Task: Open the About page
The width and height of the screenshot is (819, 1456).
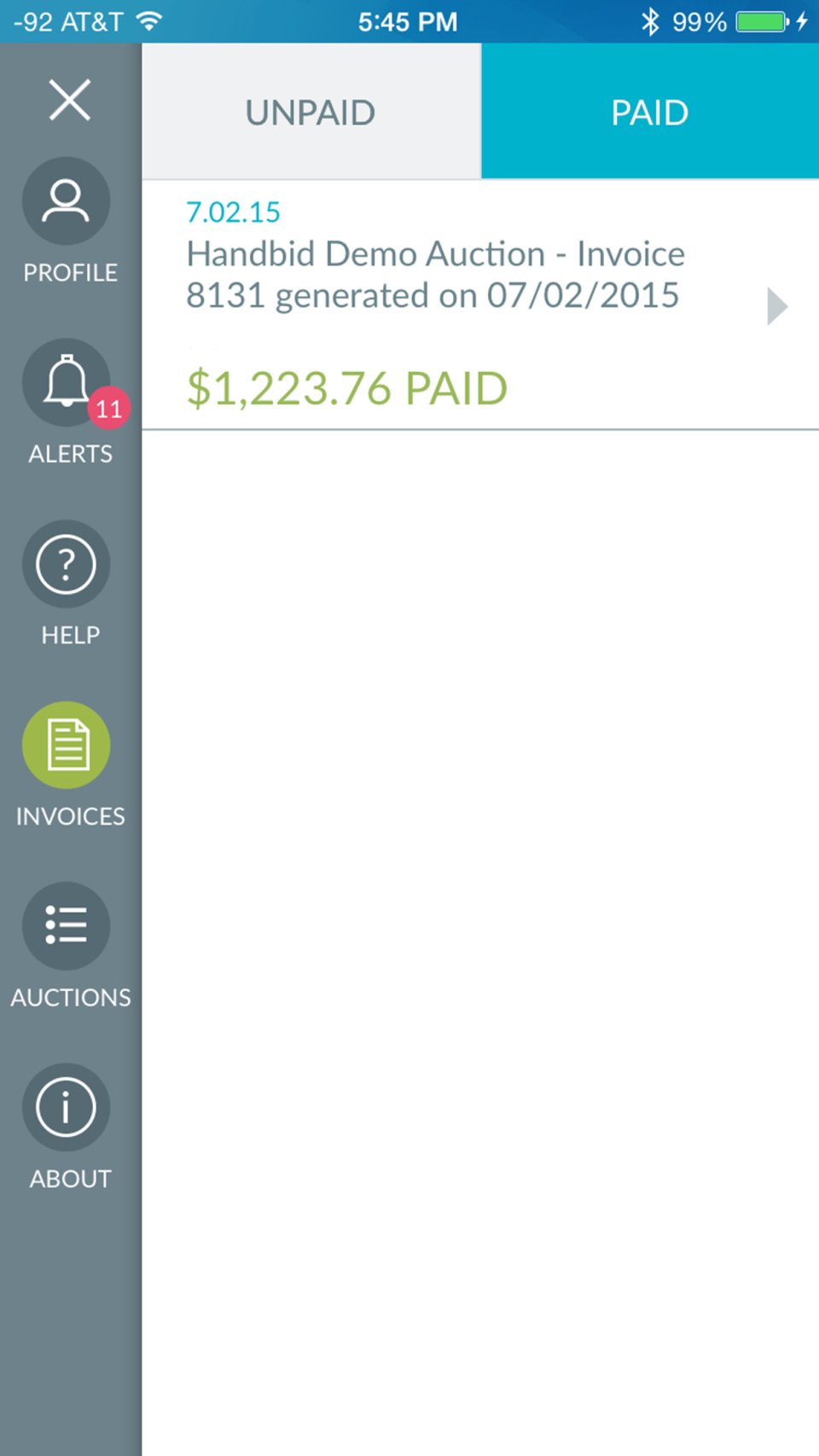Action: point(67,1107)
